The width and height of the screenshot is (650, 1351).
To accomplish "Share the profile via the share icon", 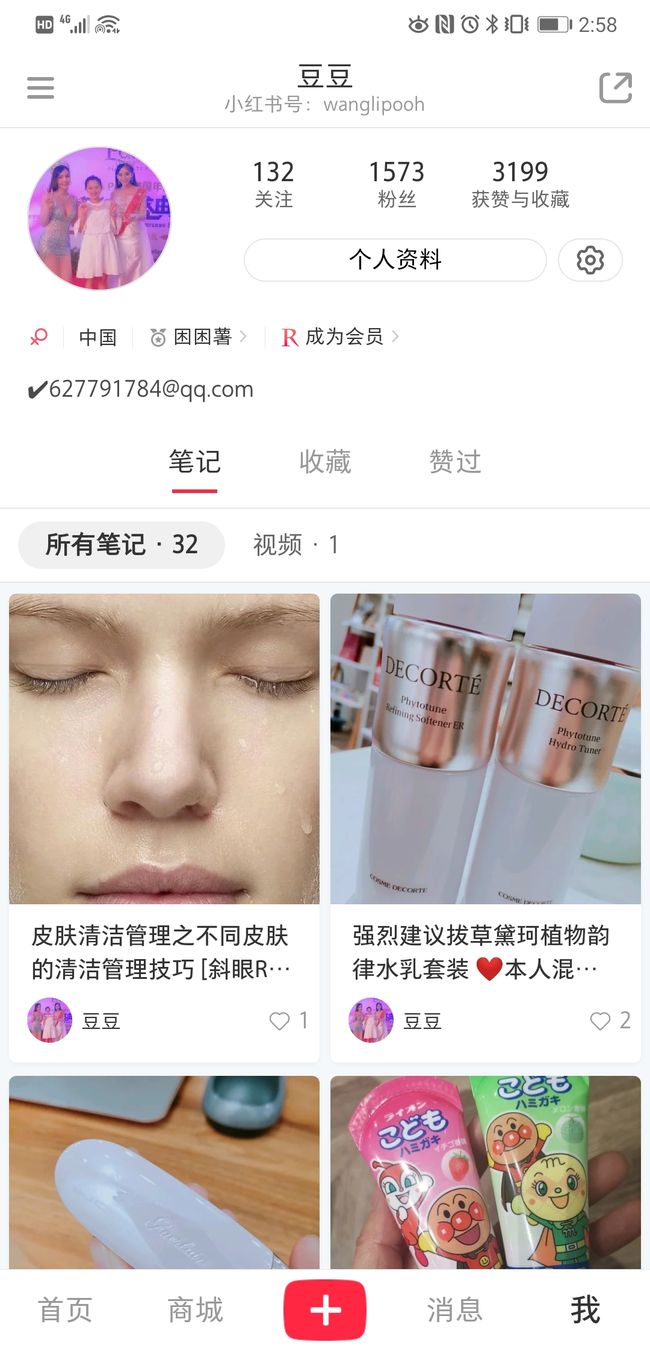I will pos(615,88).
